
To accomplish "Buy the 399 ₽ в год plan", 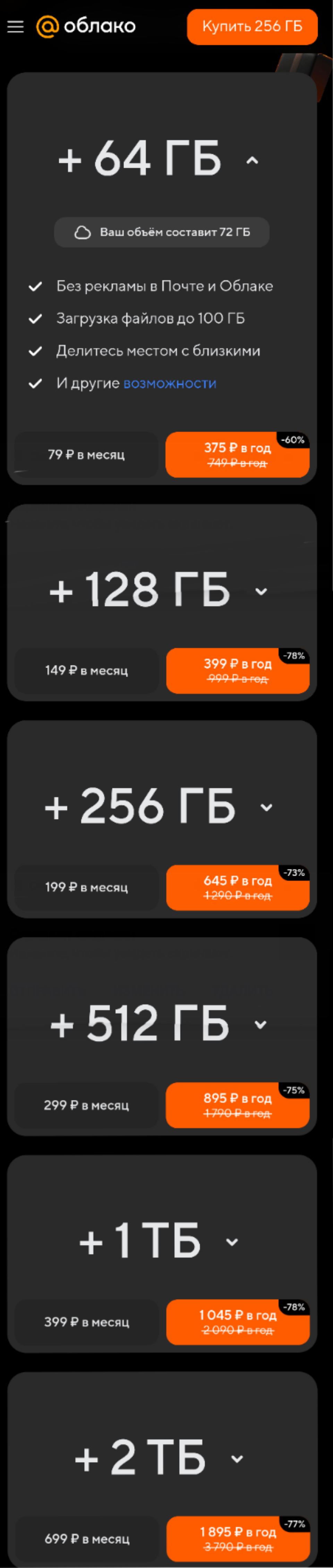I will pos(237,670).
